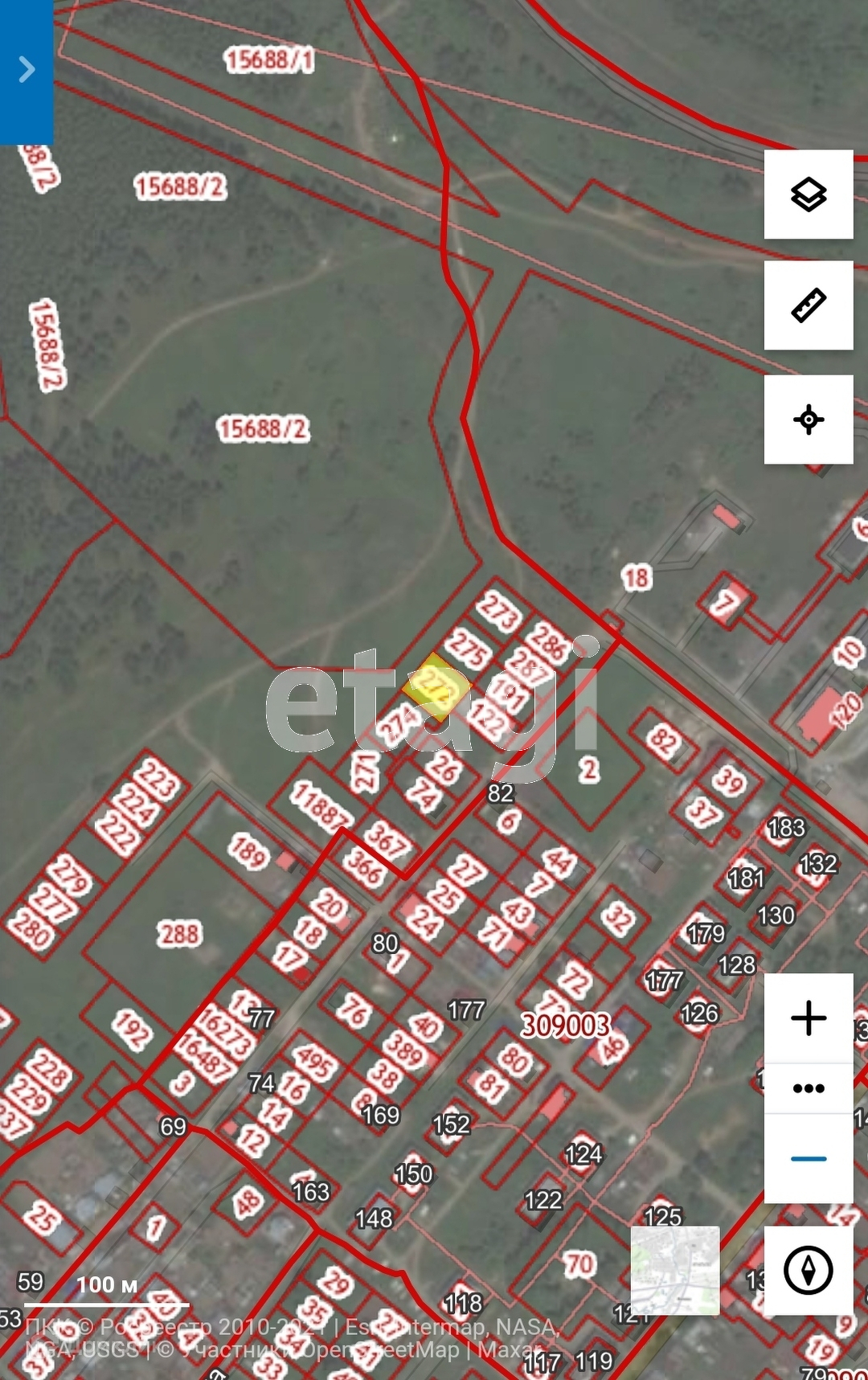The image size is (868, 1380).
Task: Open the map layers selector
Action: [809, 195]
